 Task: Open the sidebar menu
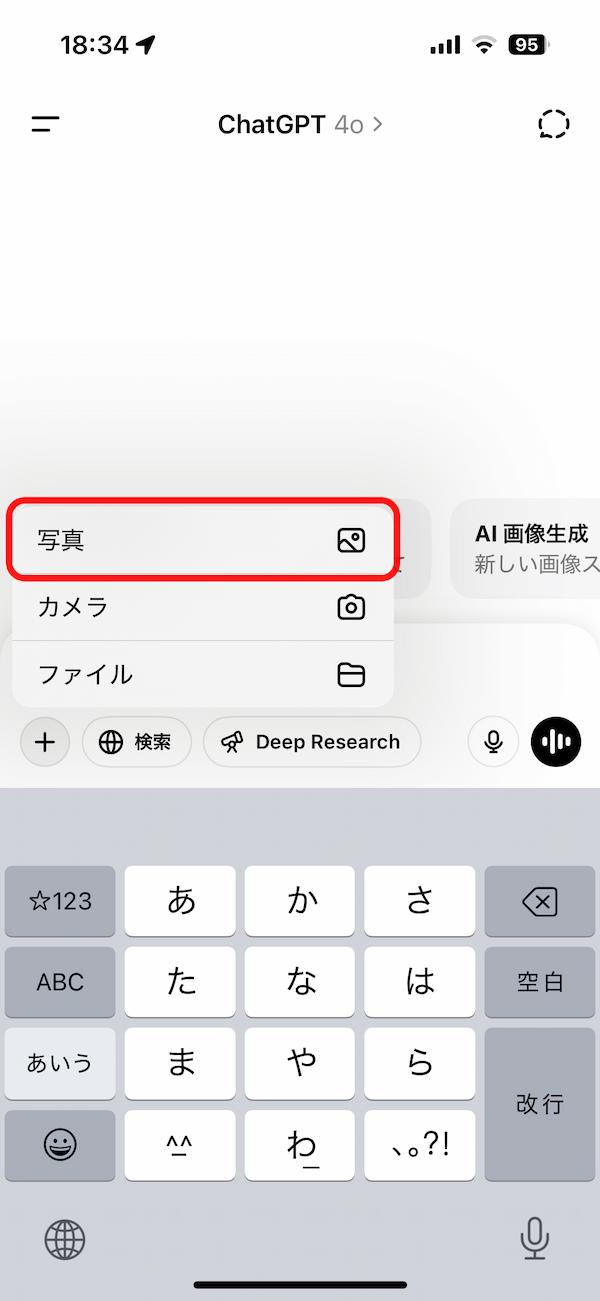click(45, 124)
